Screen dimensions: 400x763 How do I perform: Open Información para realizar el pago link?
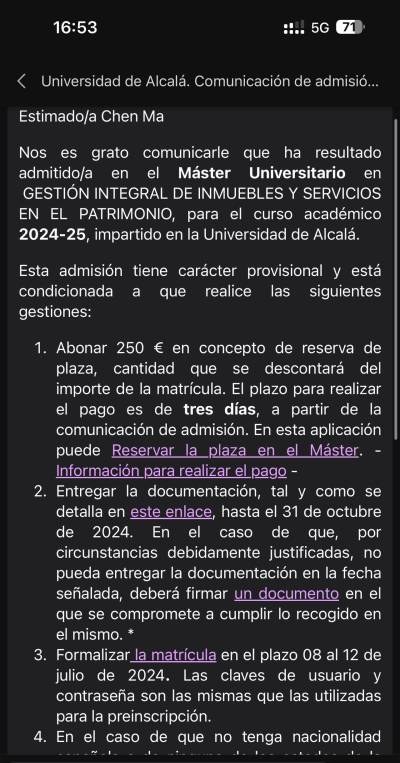(x=171, y=471)
